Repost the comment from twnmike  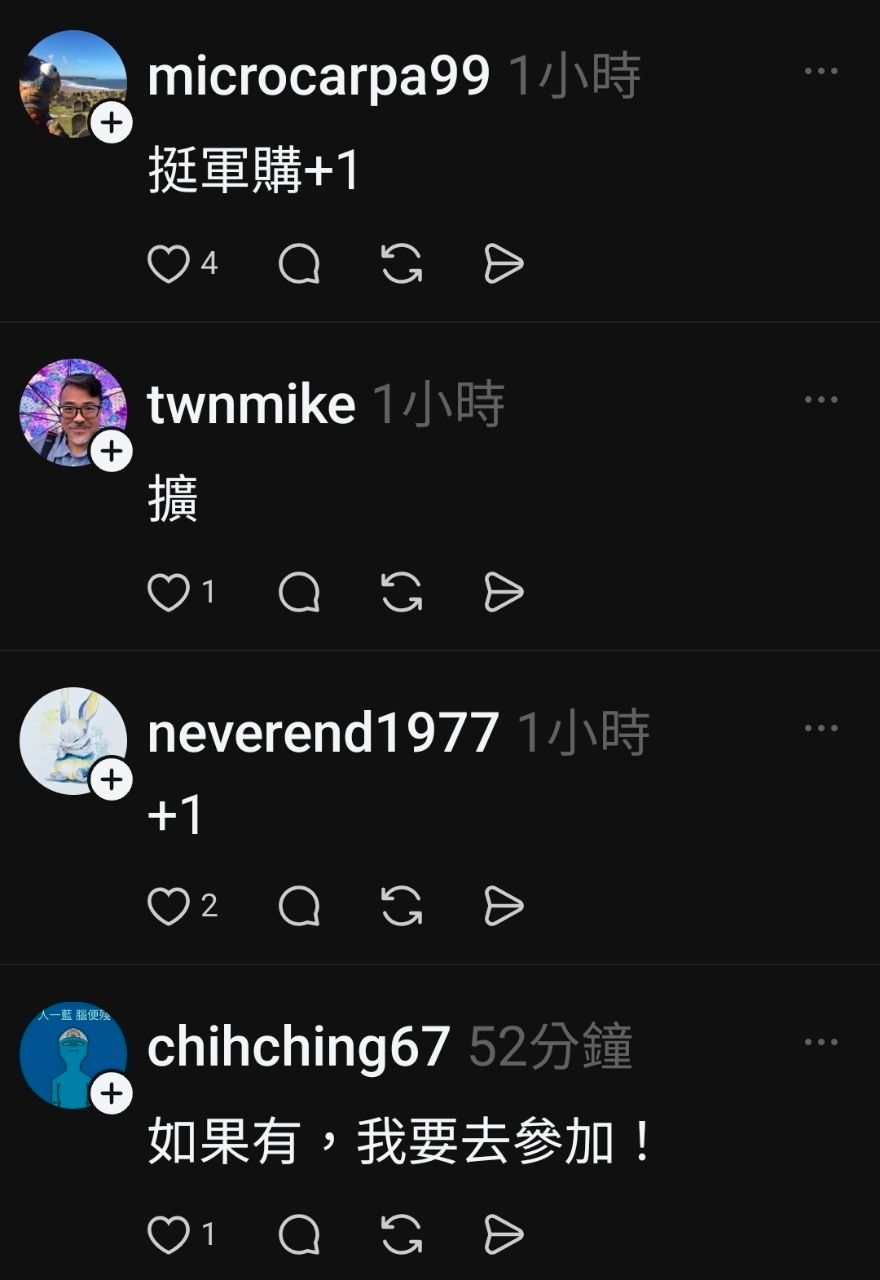click(x=402, y=593)
